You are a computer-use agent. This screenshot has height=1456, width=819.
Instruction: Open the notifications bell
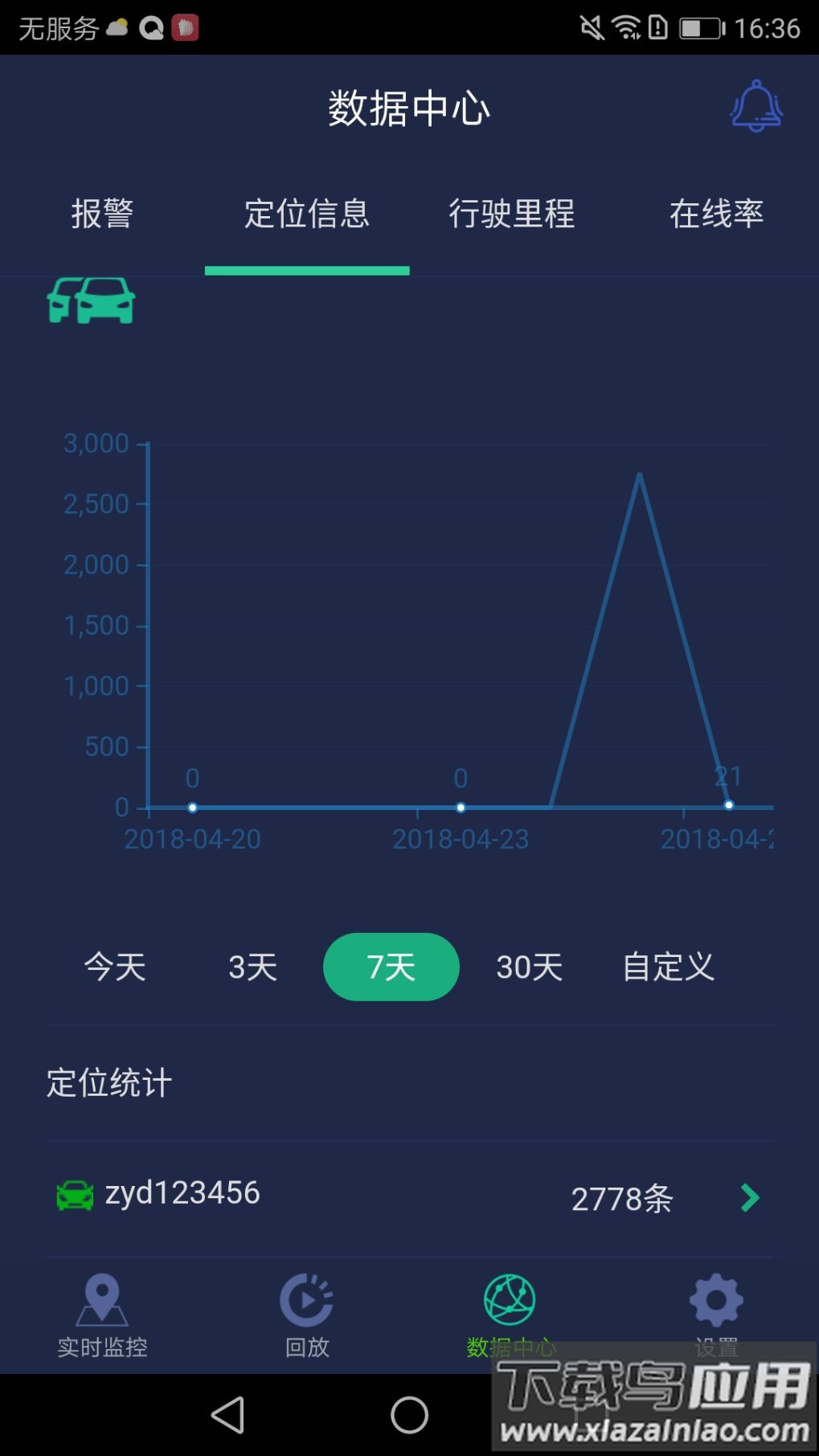[x=756, y=106]
